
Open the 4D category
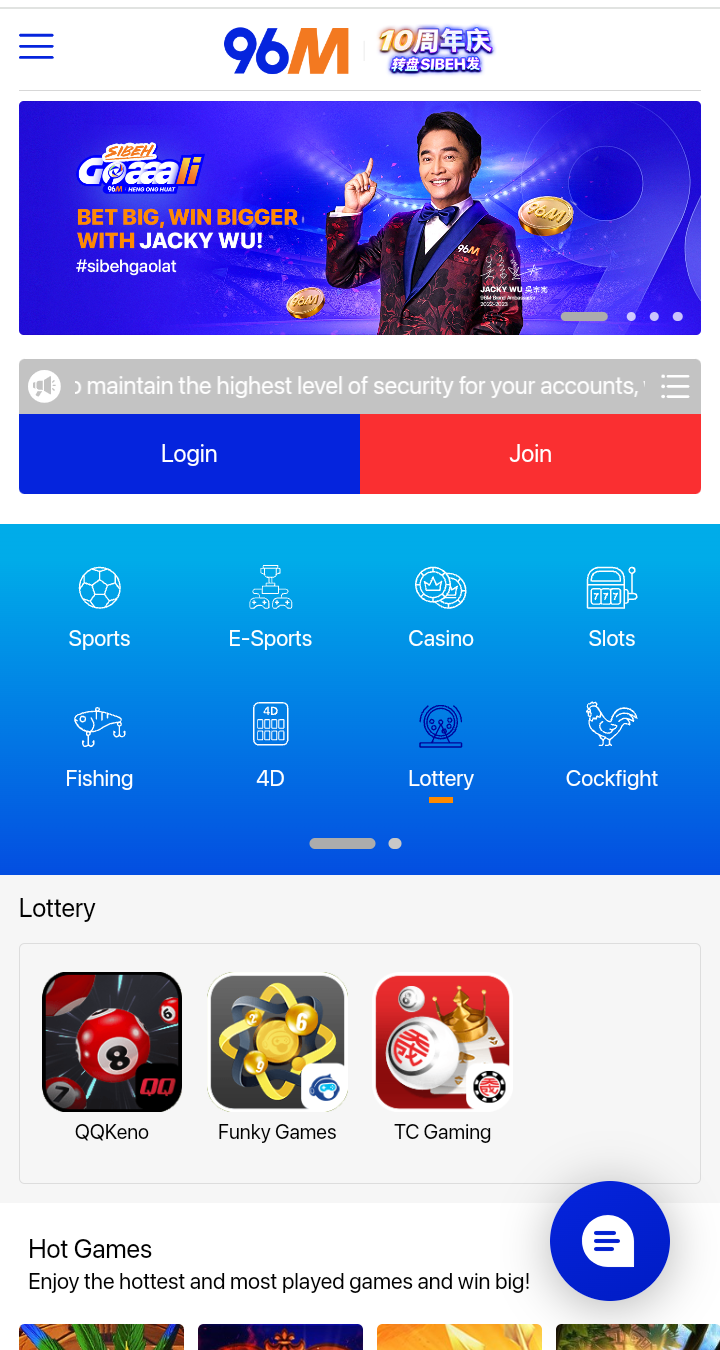coord(270,746)
